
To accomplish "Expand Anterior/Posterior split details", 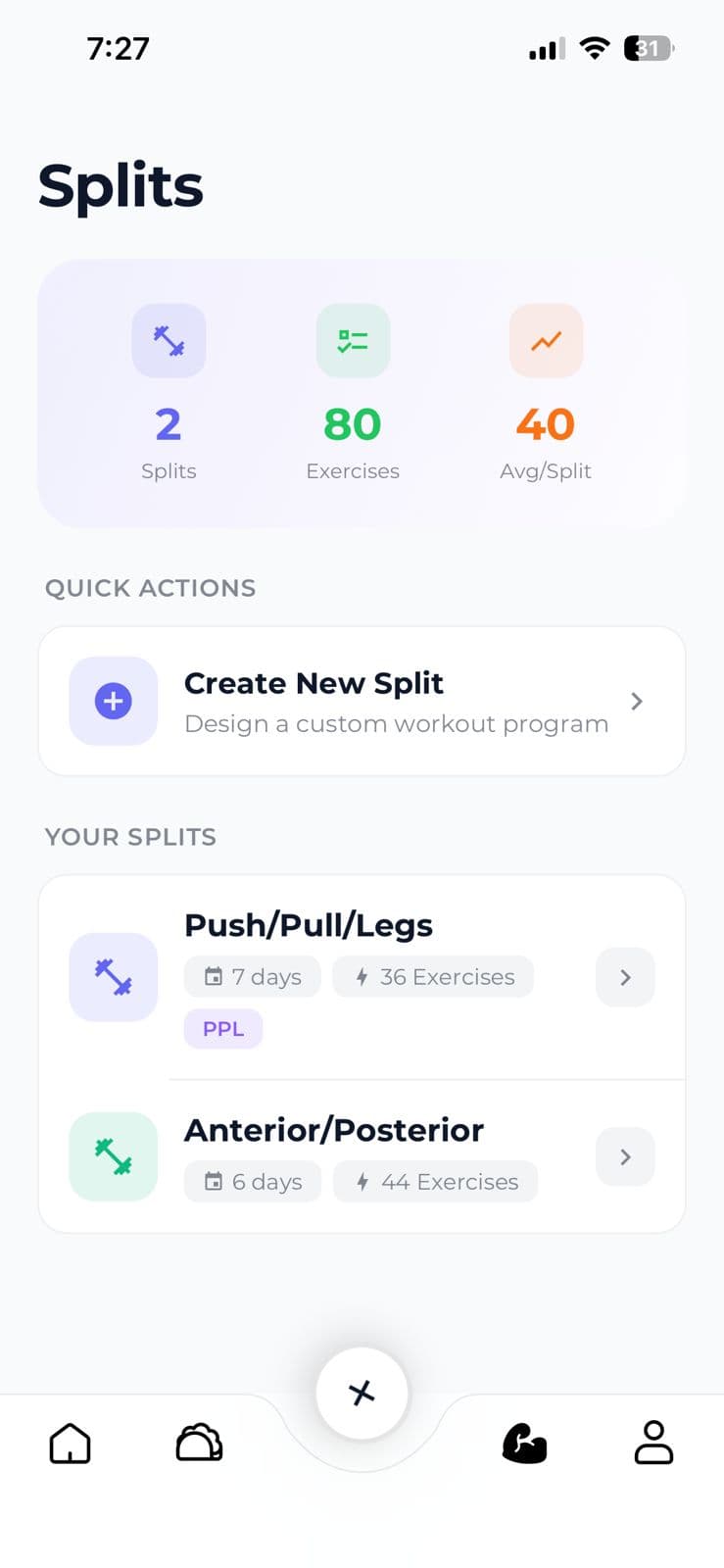I will point(625,1157).
